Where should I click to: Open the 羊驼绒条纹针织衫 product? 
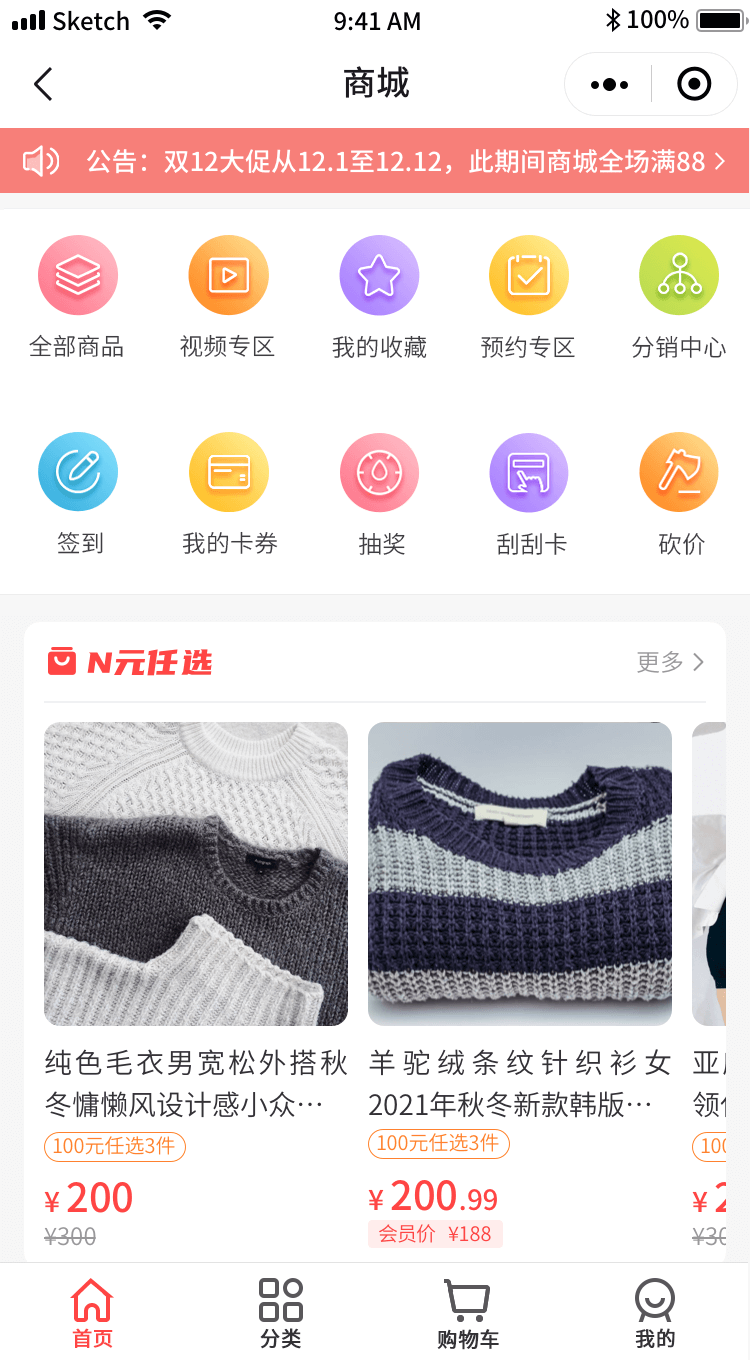[x=520, y=874]
